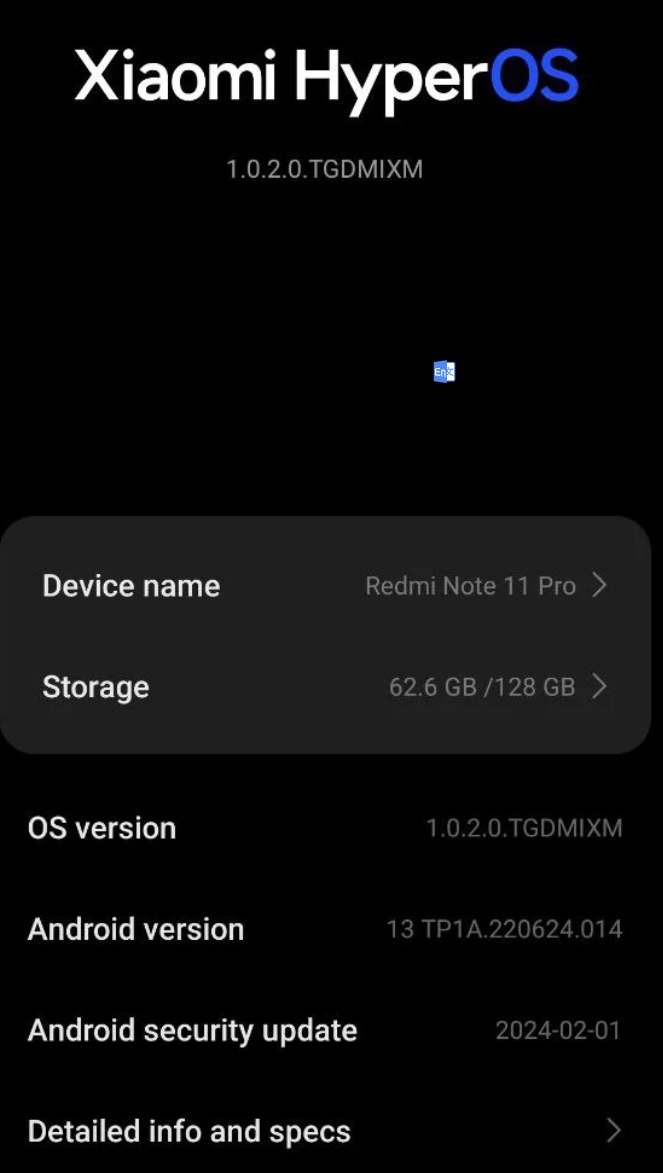Open Detailed info and specs
663x1173 pixels.
325,1131
